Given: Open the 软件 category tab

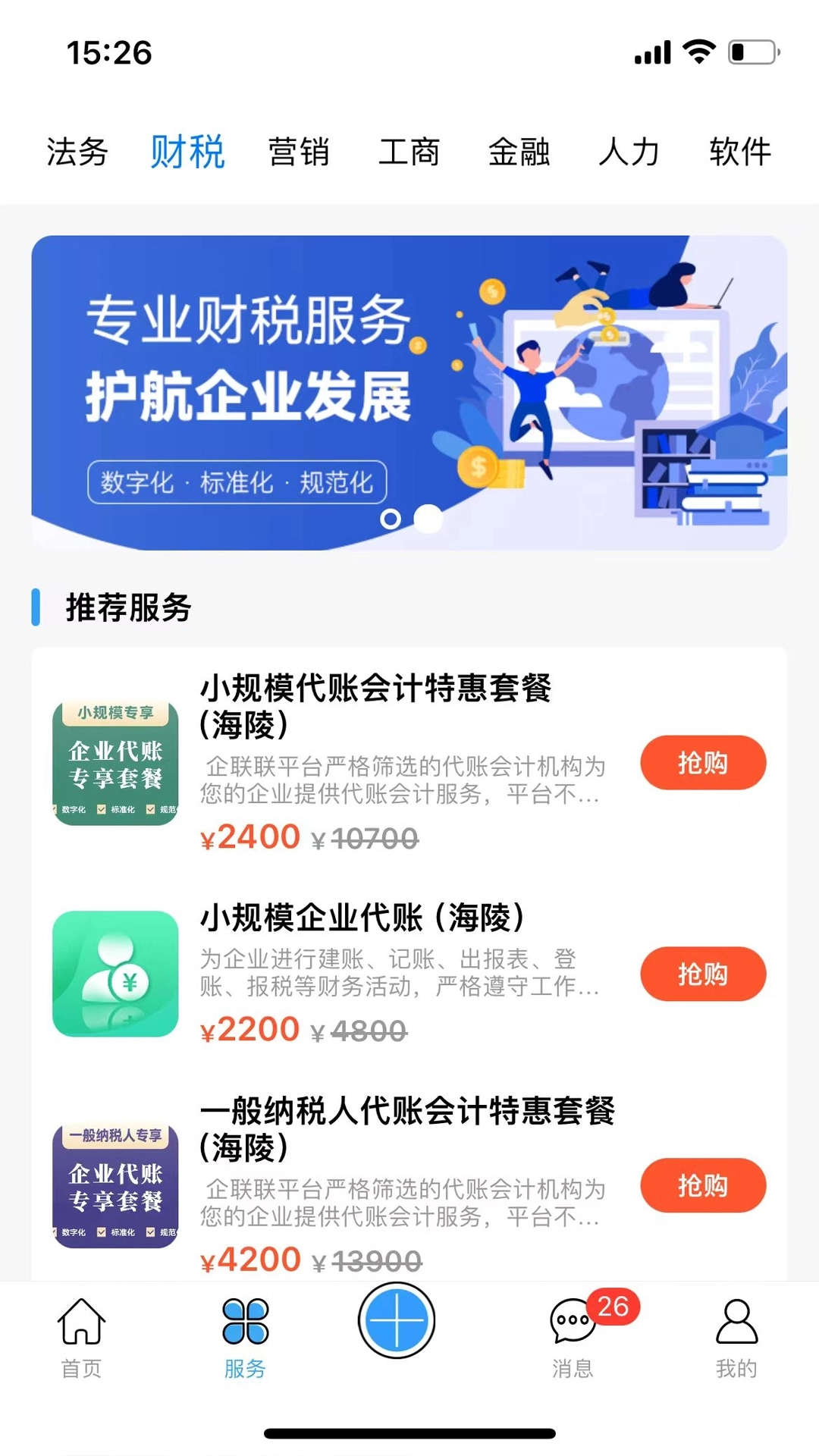Looking at the screenshot, I should [x=740, y=152].
